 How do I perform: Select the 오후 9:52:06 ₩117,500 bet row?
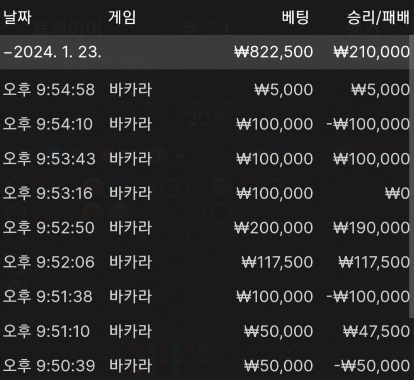(x=205, y=262)
